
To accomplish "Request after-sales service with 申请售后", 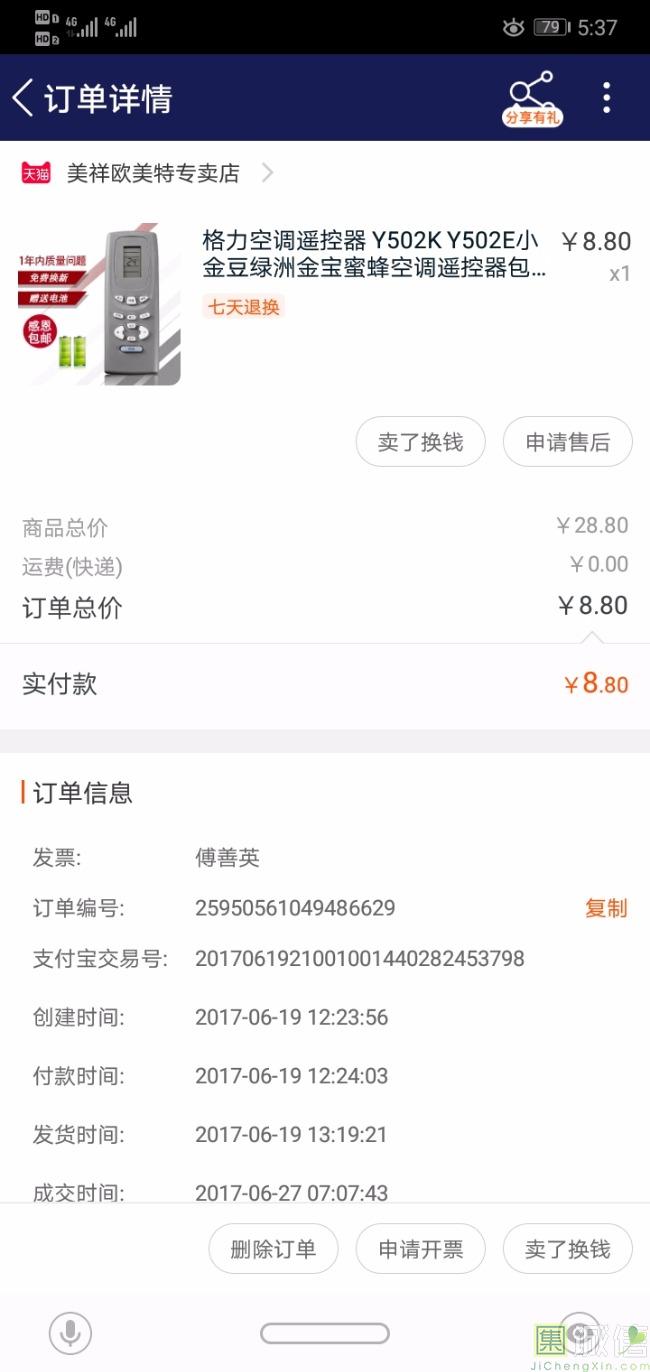I will click(567, 442).
